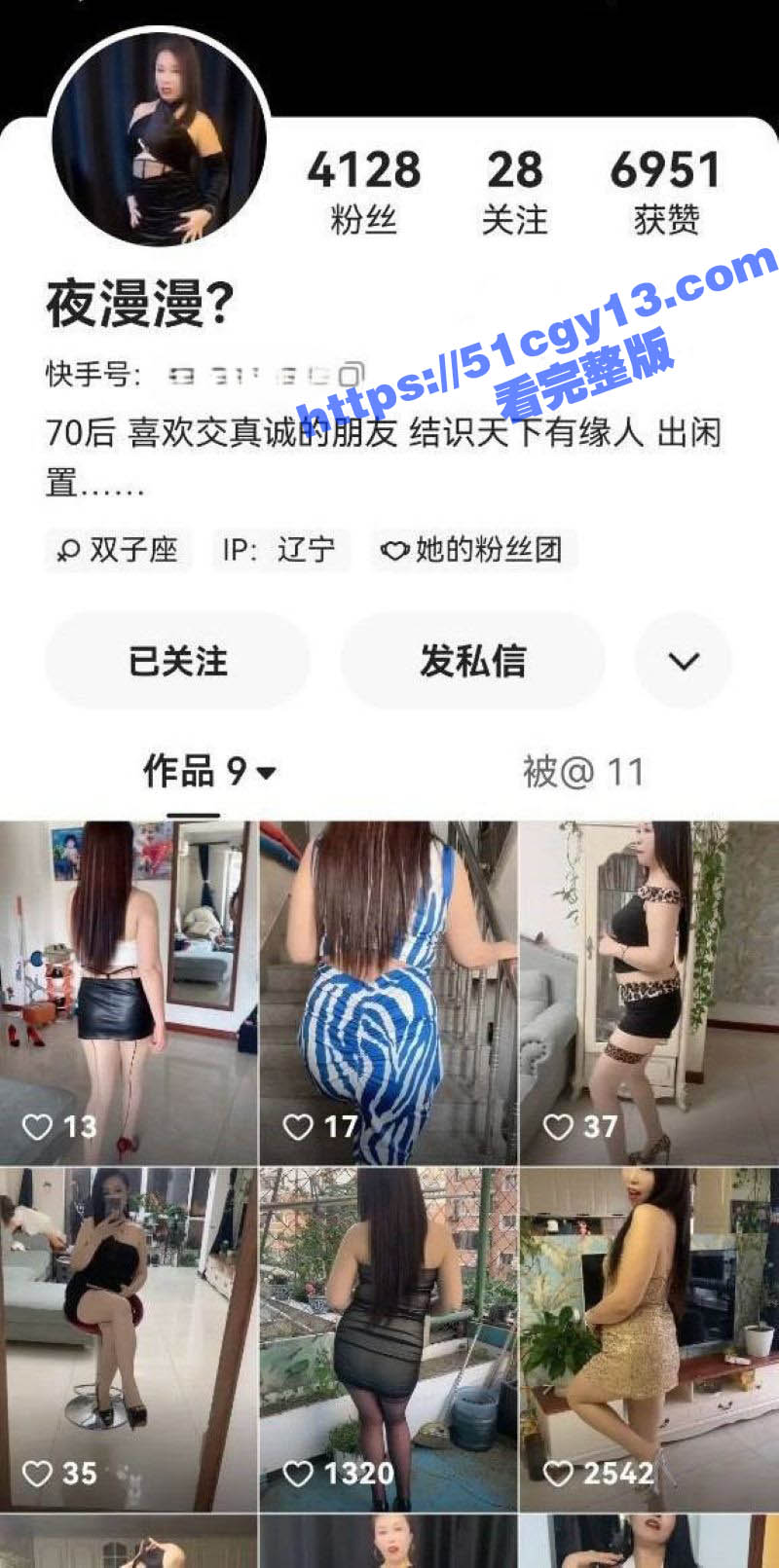This screenshot has height=1568, width=779.
Task: Like the video showing 1320 hearts
Action: (299, 1474)
